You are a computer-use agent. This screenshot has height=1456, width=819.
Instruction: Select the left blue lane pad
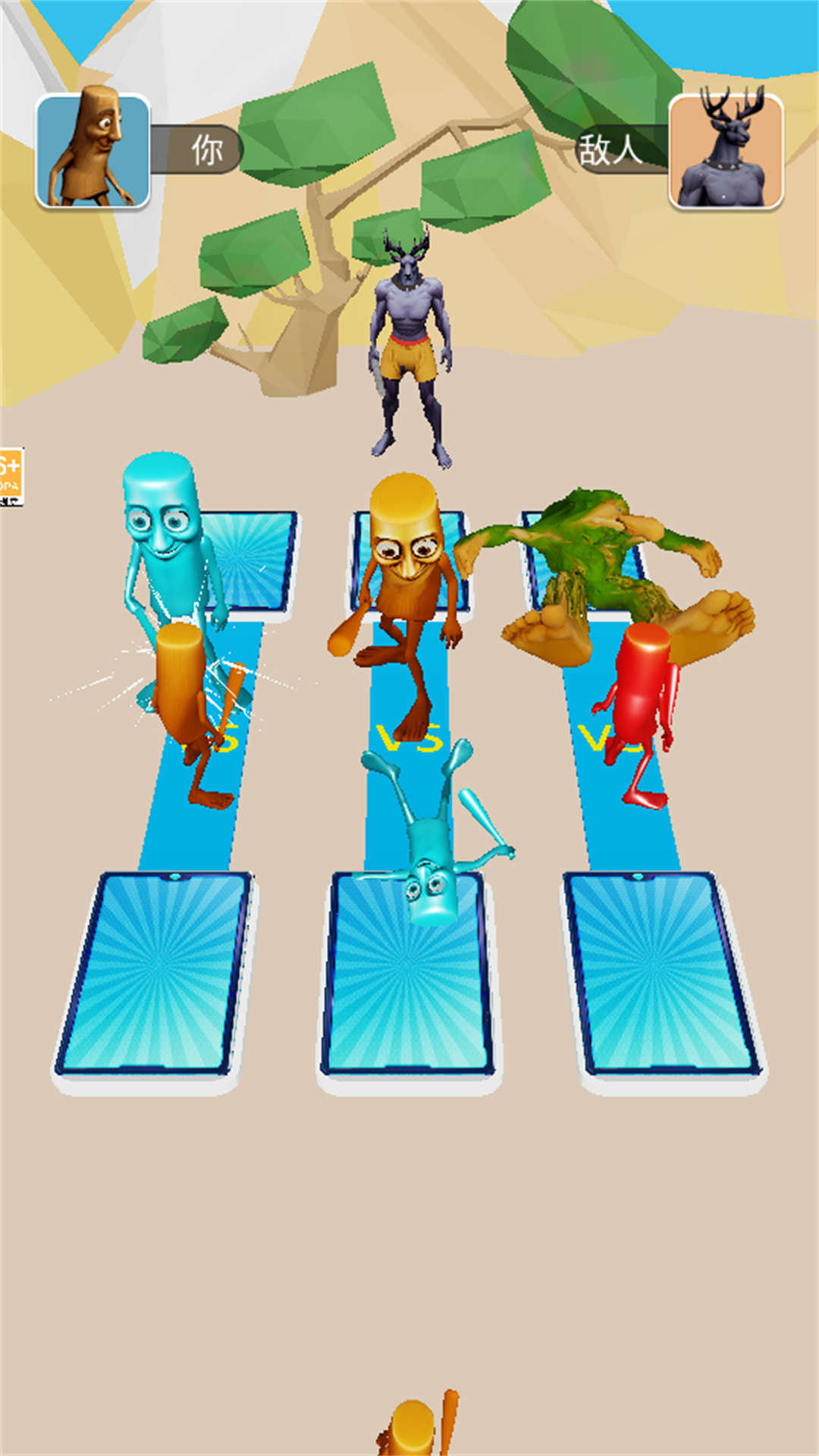pos(154,974)
